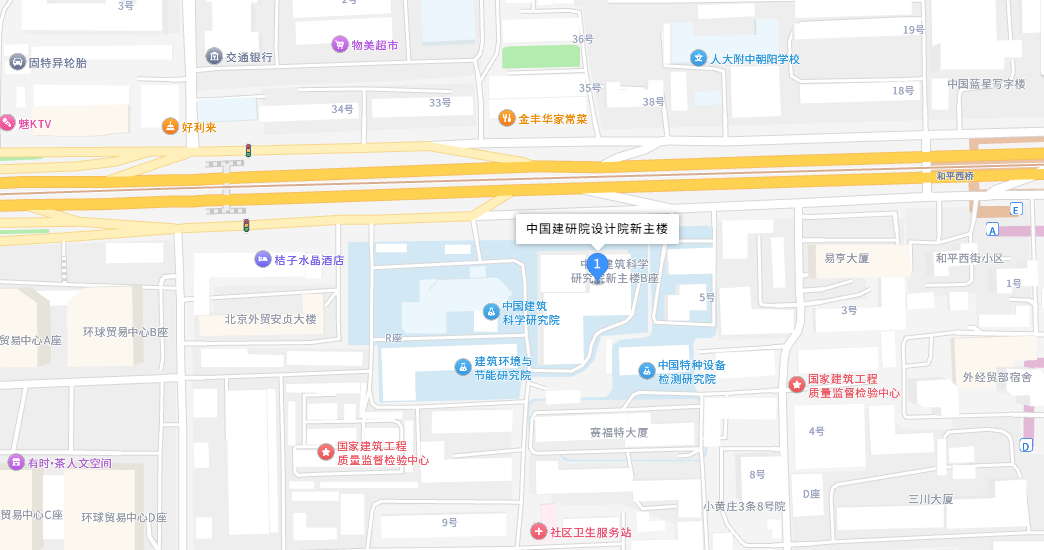Tap the 中国建筑科学研究院 point
1044x550 pixels.
pyautogui.click(x=491, y=312)
